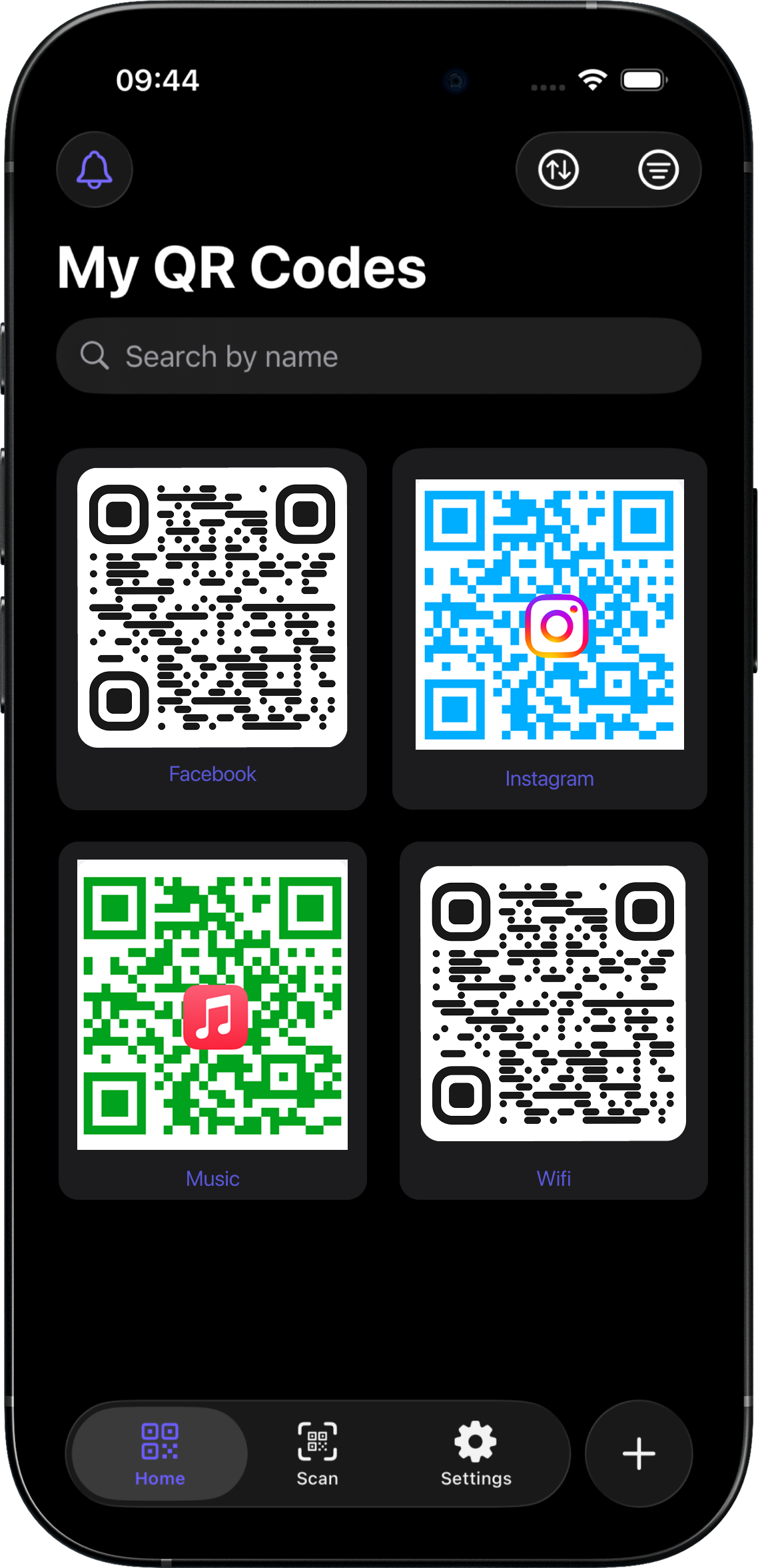Open the Instagram QR code card

[550, 629]
